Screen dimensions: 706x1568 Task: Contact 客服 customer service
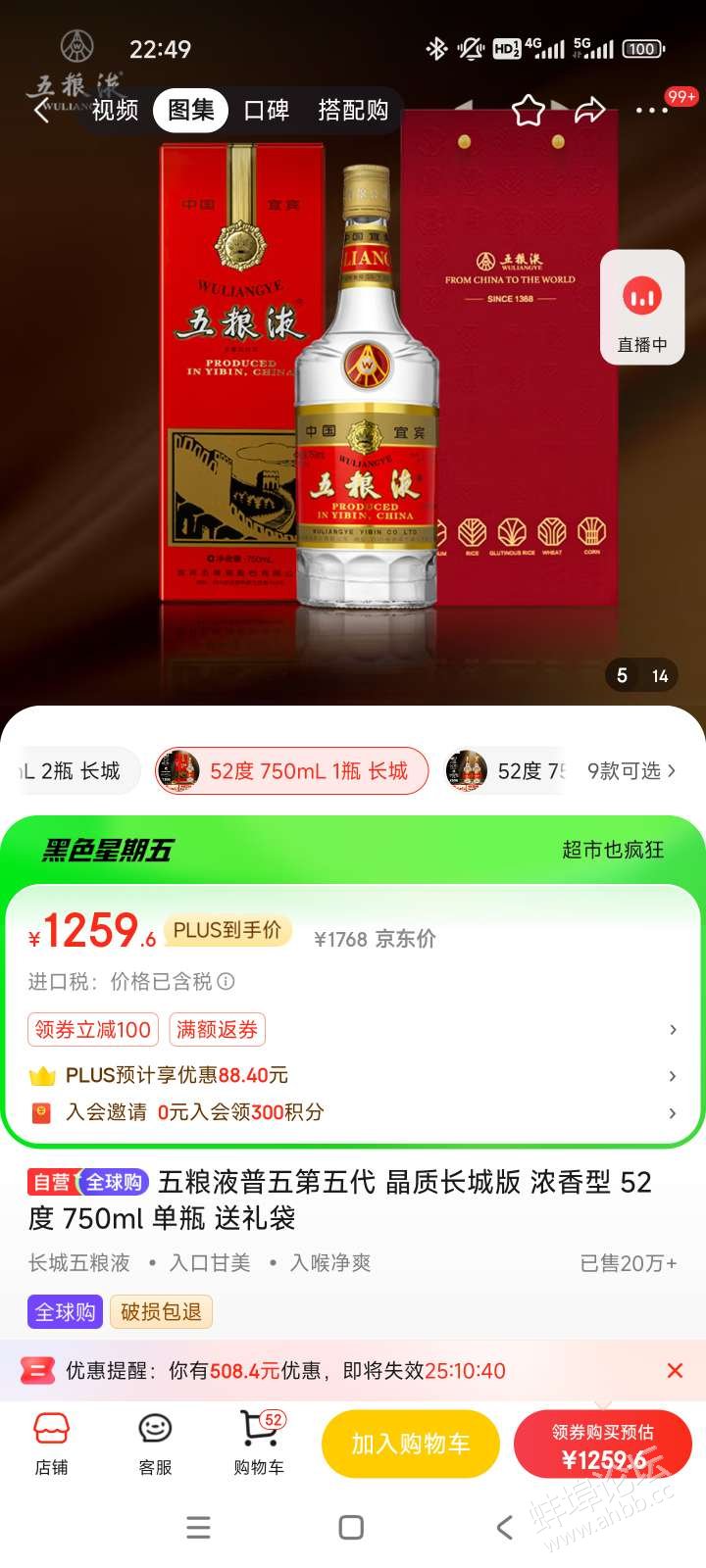pos(155,1443)
